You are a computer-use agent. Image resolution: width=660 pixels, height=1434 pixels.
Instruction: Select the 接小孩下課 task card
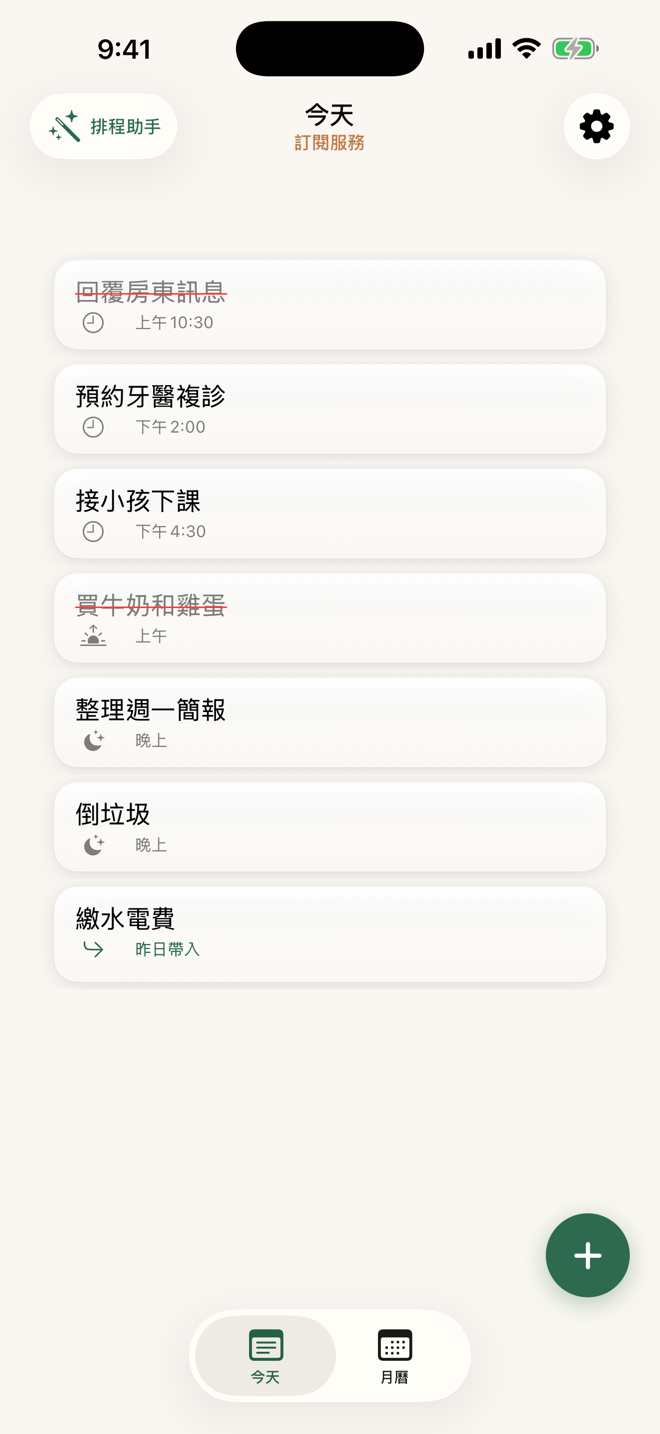tap(330, 514)
